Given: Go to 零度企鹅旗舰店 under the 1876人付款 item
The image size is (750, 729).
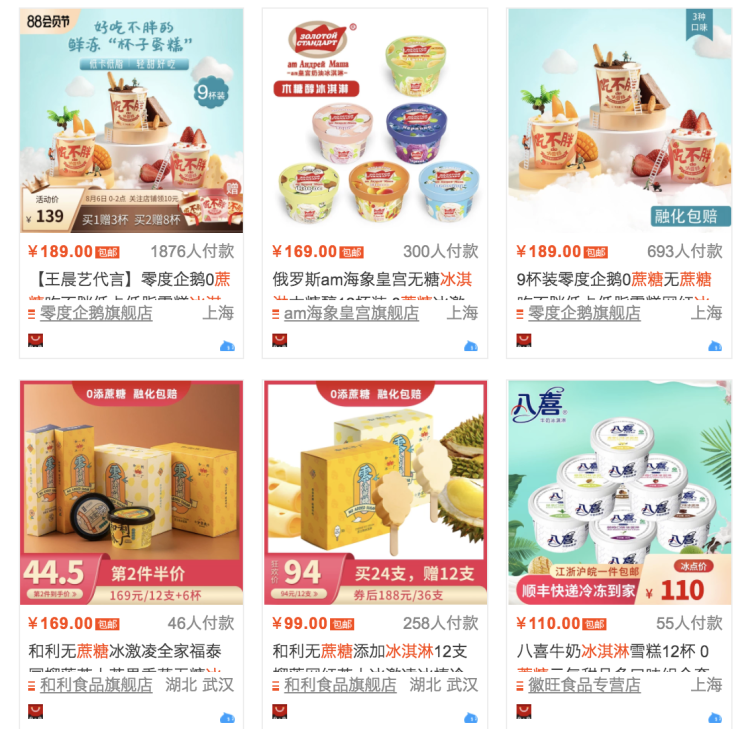Looking at the screenshot, I should (x=96, y=313).
